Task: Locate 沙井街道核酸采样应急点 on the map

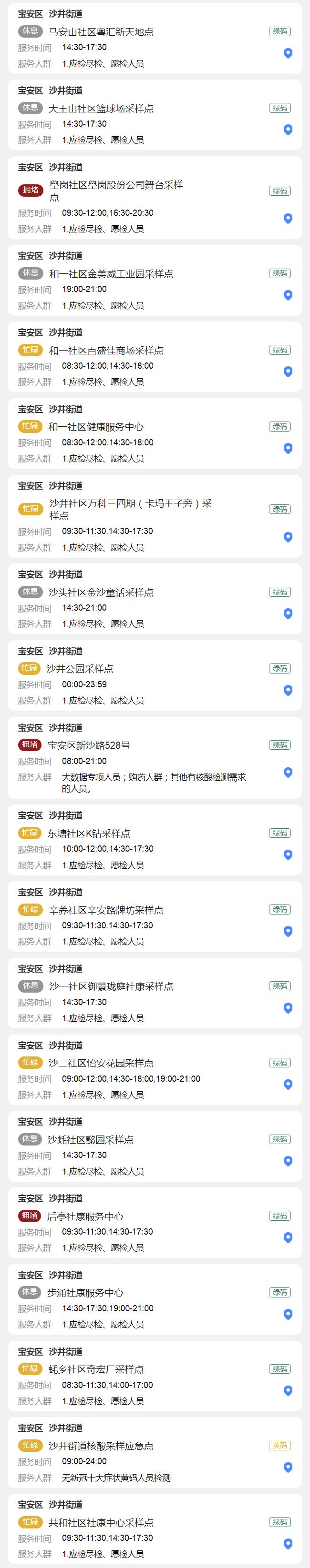Action: tap(288, 1467)
